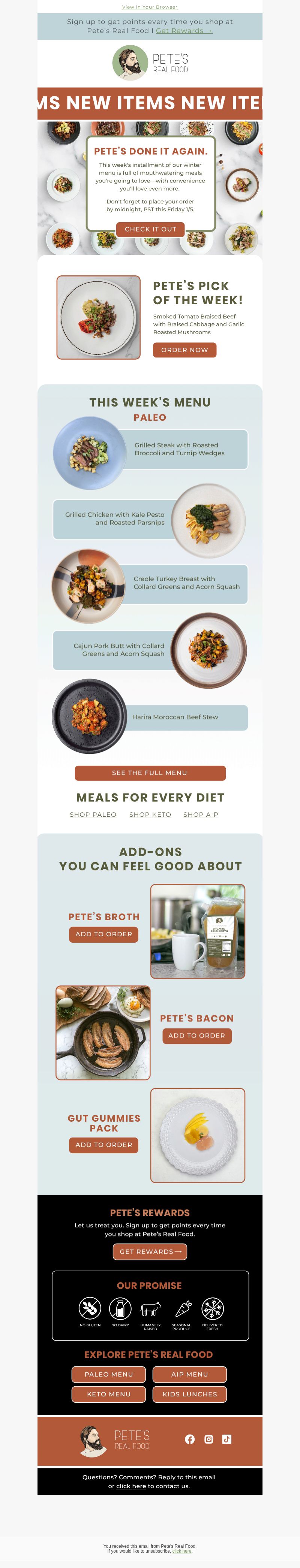Explore Kids Lunches
This screenshot has width=300, height=1568.
190,1394
